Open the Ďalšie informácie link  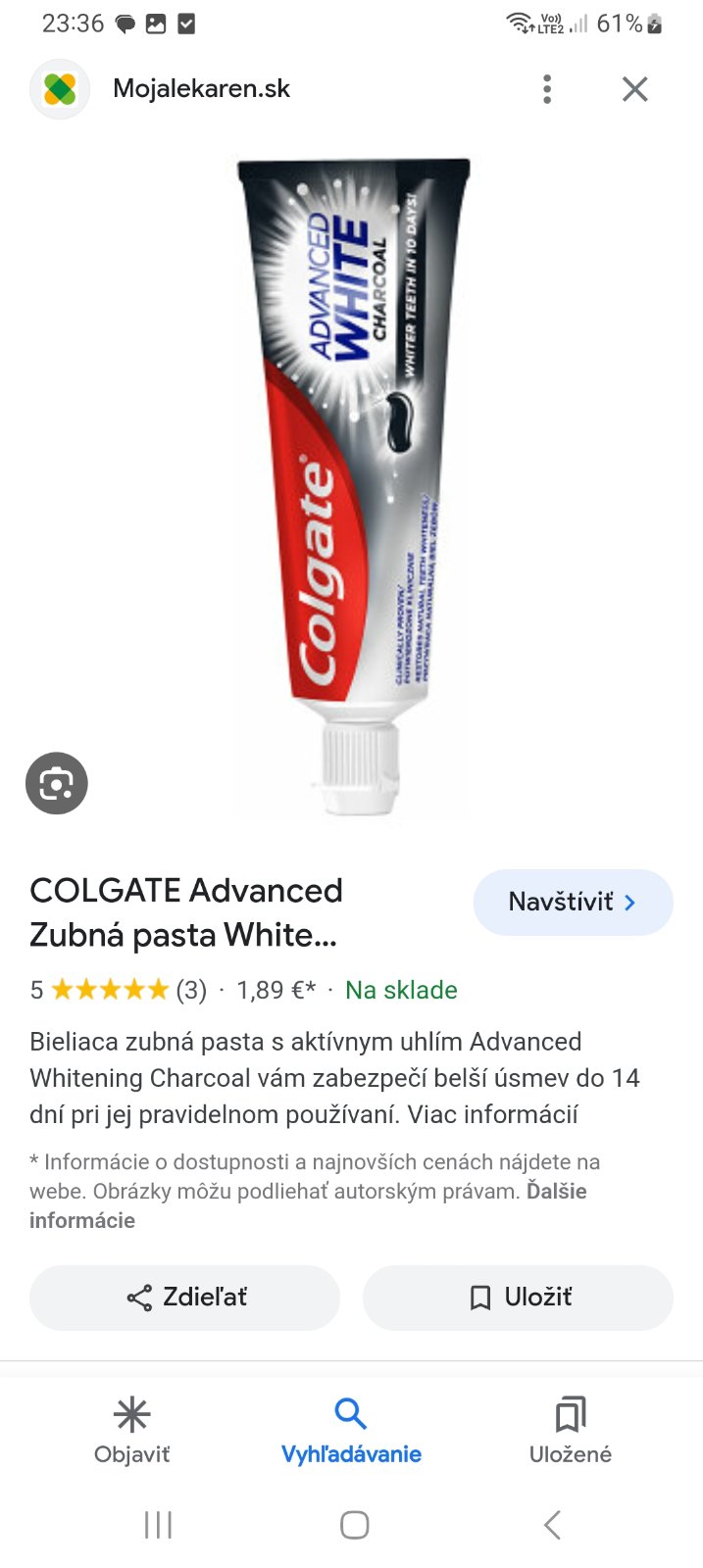click(x=557, y=1192)
